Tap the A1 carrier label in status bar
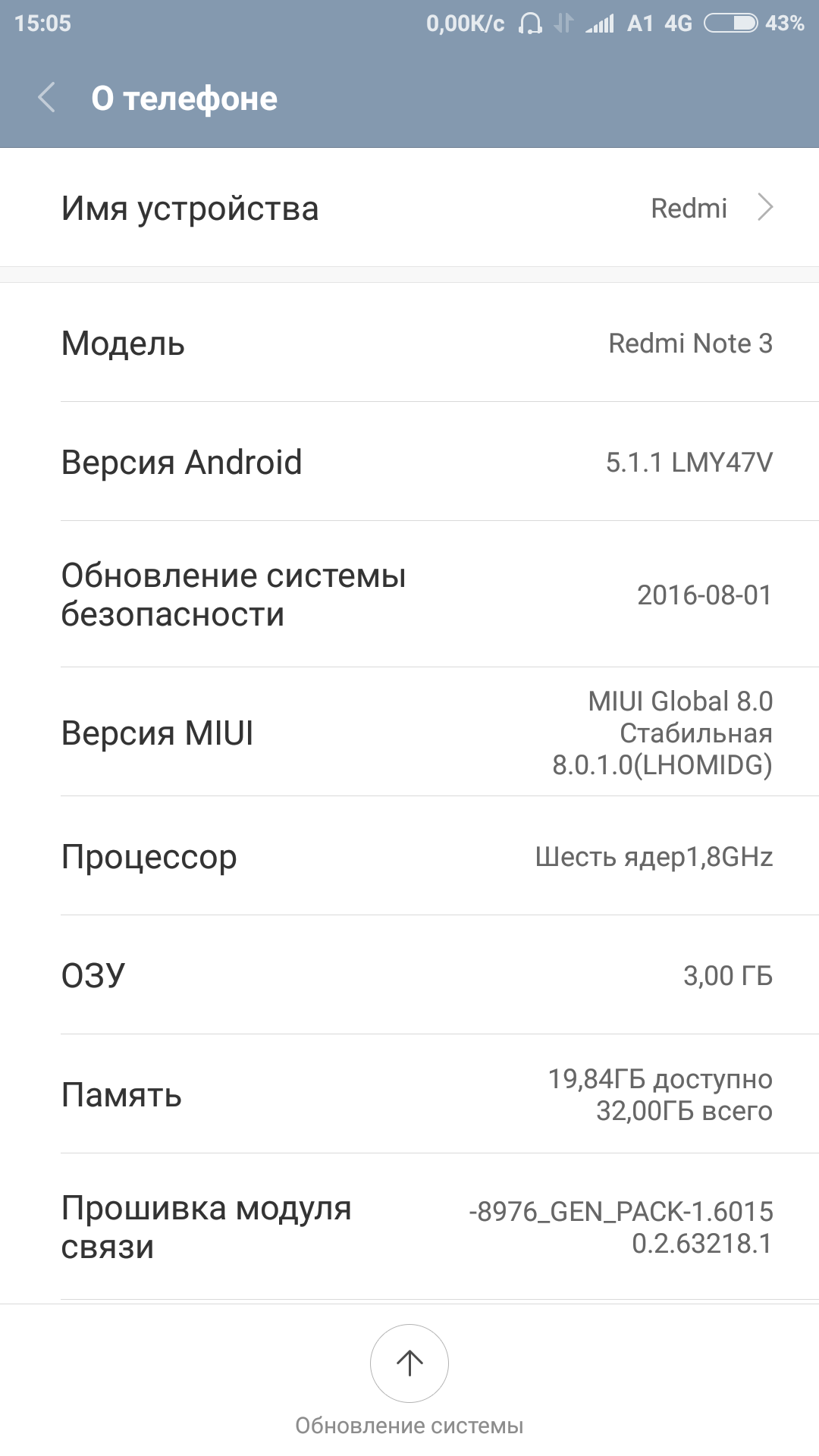The image size is (819, 1456). [641, 23]
